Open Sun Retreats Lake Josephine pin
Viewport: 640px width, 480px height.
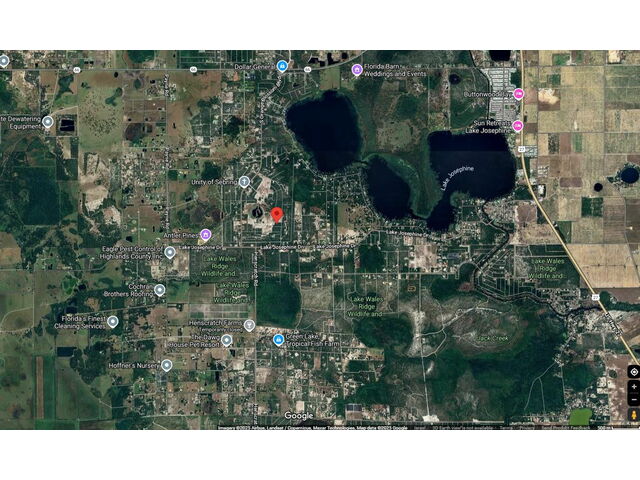(518, 125)
